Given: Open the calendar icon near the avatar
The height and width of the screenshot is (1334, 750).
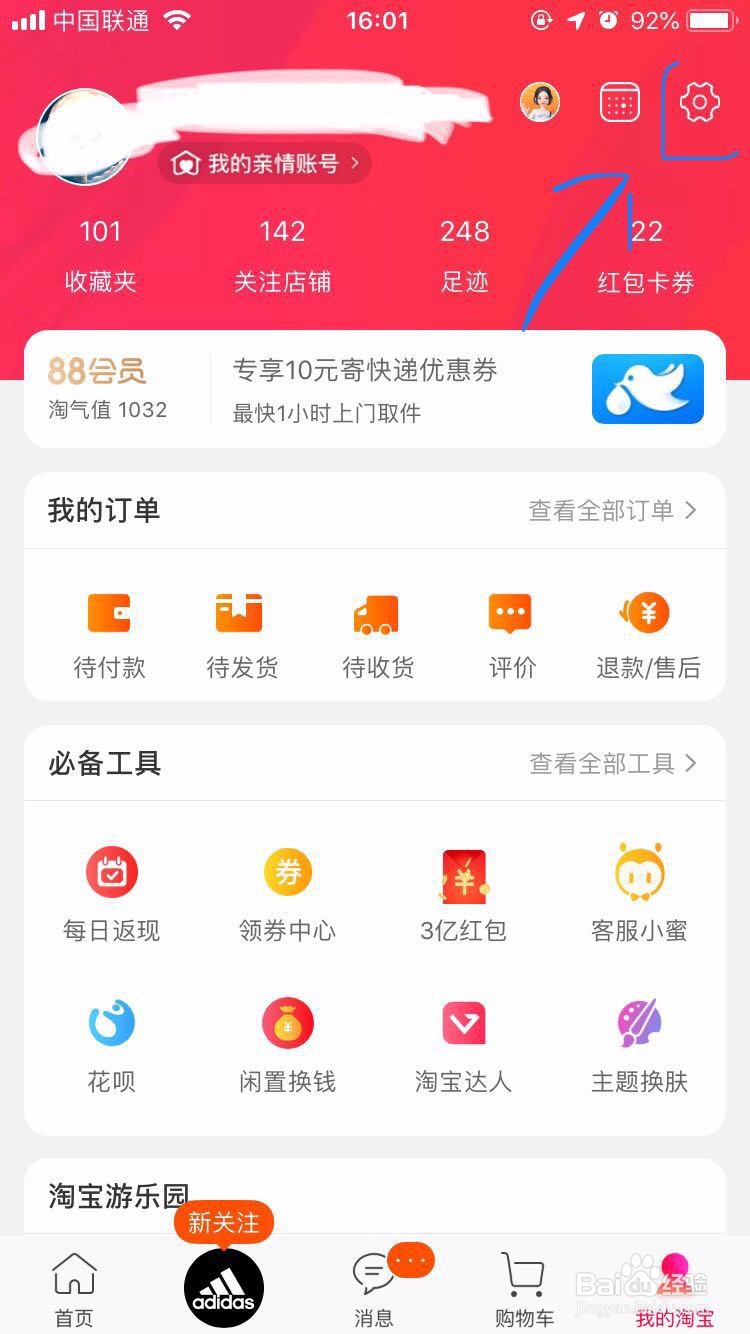Looking at the screenshot, I should click(619, 101).
